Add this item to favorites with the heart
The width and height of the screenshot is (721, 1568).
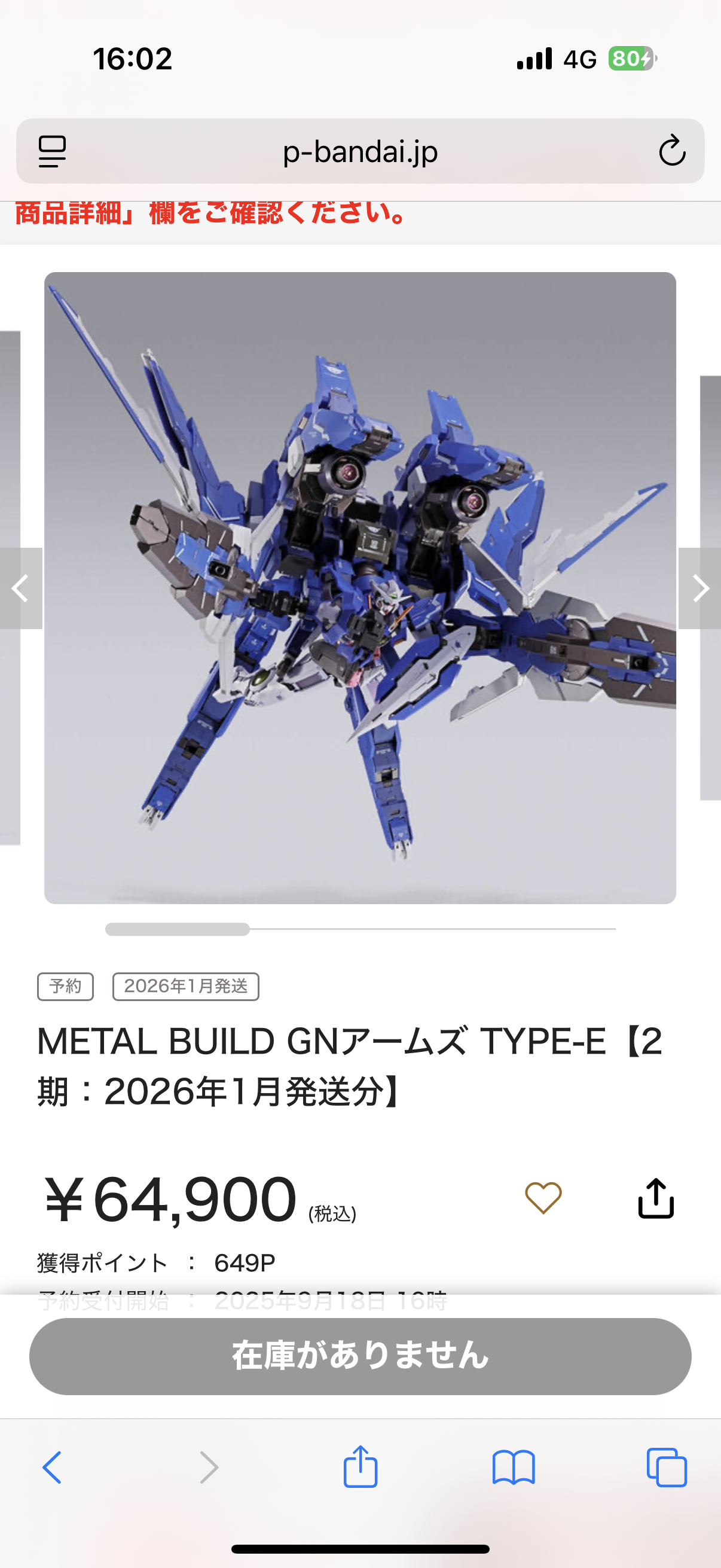point(543,1198)
